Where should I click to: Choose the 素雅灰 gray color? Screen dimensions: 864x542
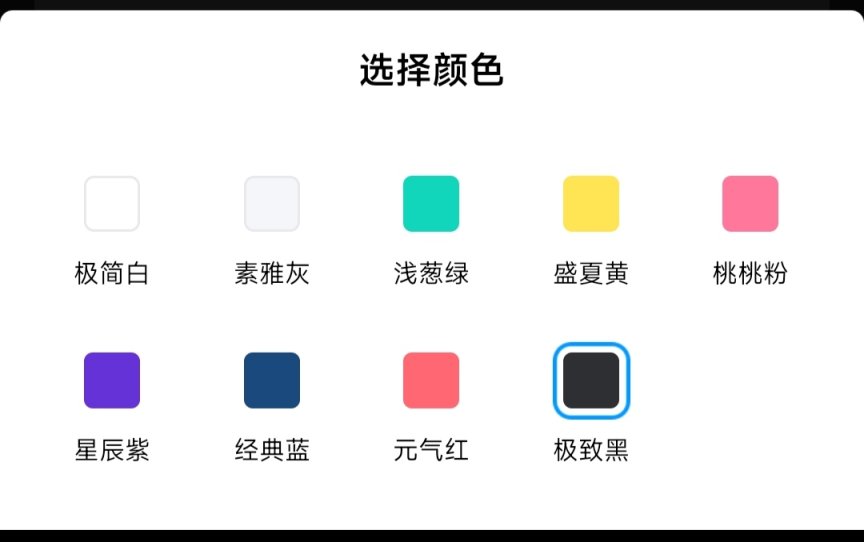pyautogui.click(x=272, y=204)
